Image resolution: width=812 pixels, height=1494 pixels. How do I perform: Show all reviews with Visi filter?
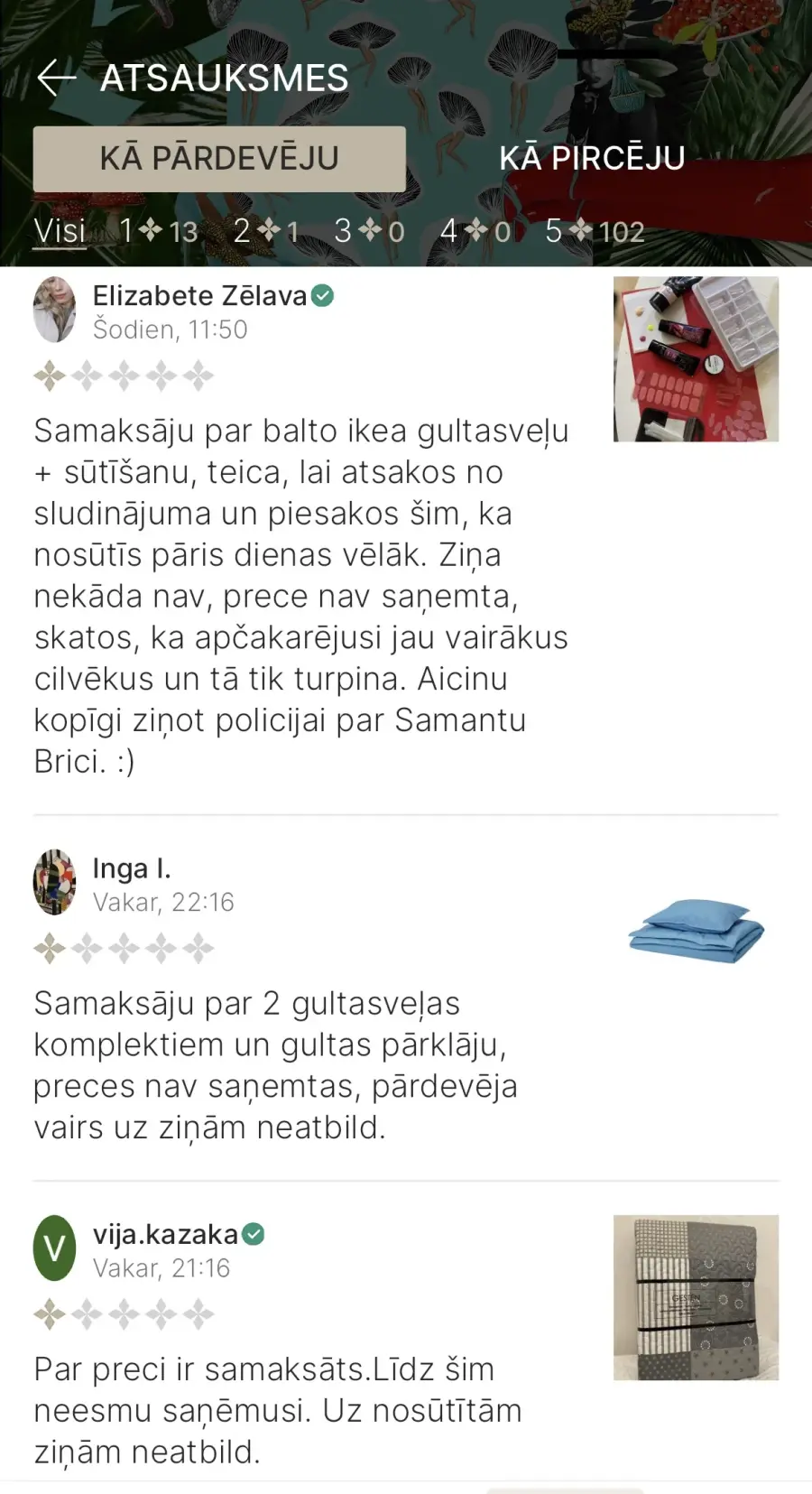click(60, 231)
